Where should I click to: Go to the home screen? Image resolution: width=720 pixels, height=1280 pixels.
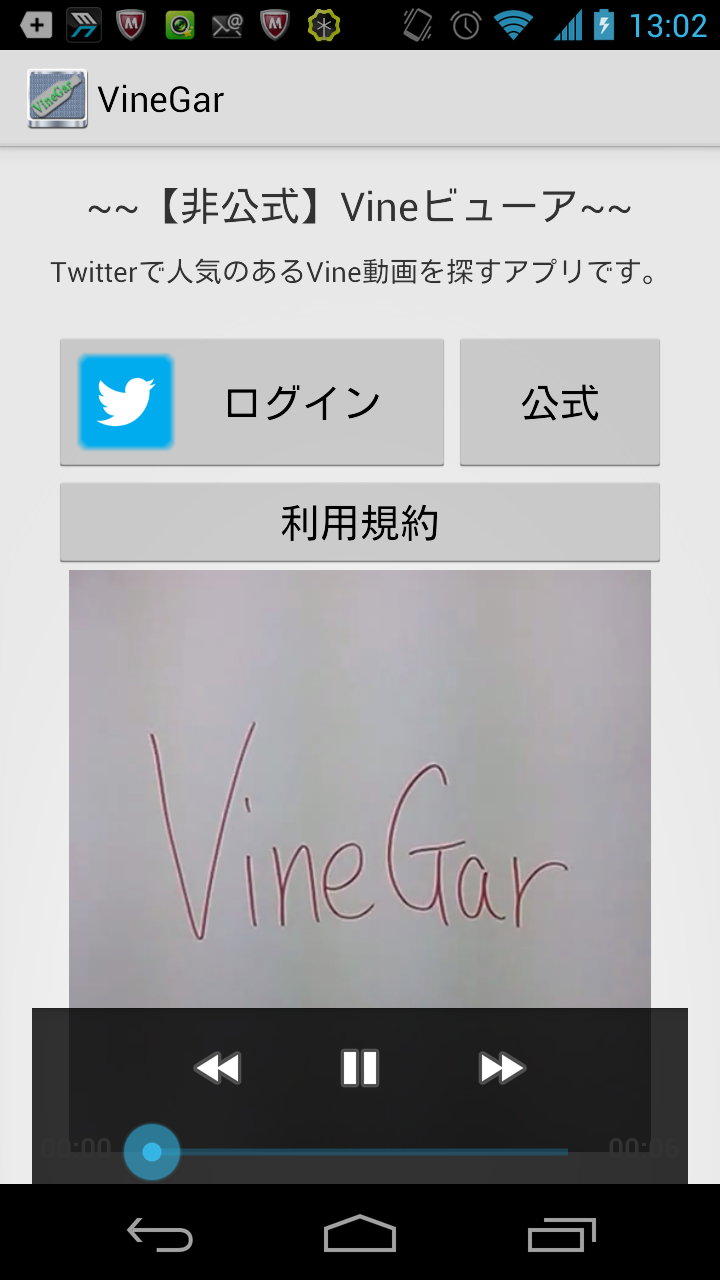(360, 1235)
